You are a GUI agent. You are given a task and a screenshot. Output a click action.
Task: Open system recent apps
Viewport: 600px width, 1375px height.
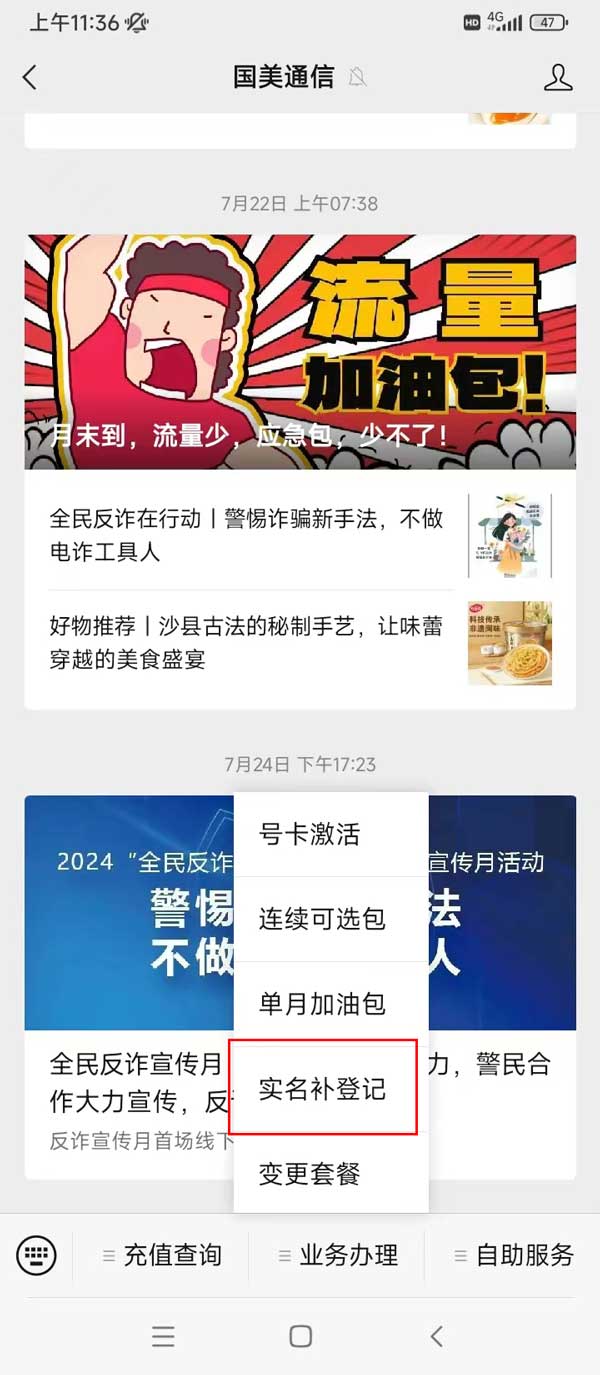pyautogui.click(x=163, y=1336)
